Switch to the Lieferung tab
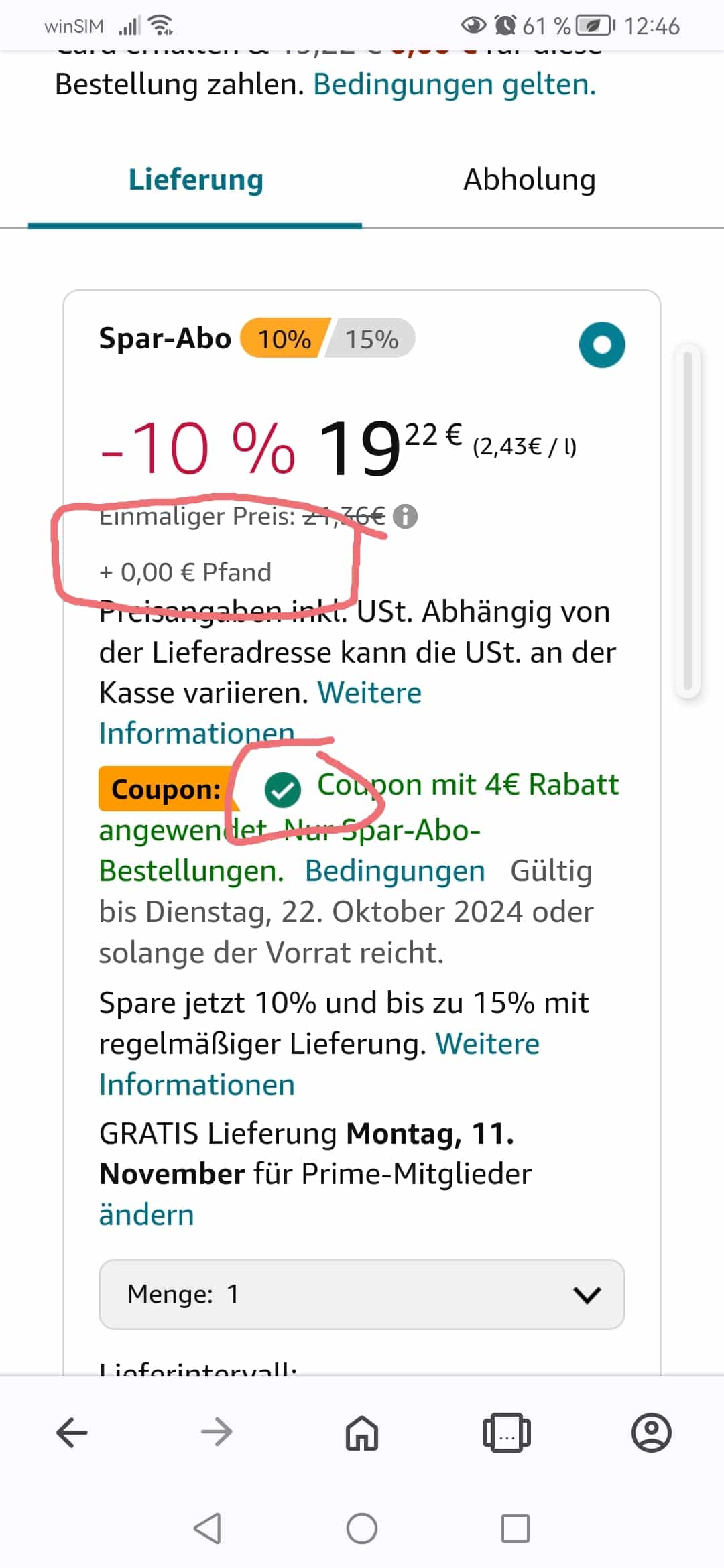 [195, 180]
